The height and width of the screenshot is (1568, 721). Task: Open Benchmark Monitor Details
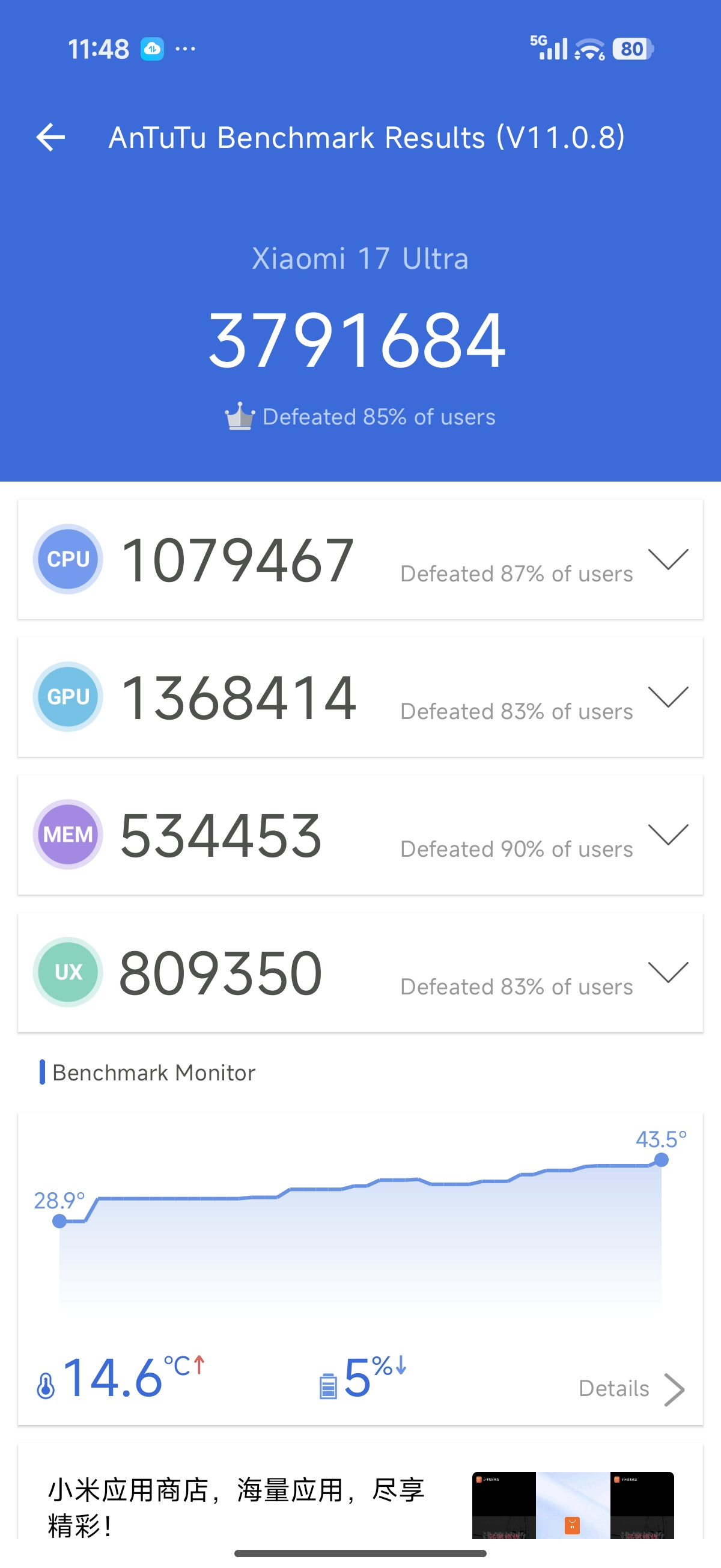tap(631, 1388)
